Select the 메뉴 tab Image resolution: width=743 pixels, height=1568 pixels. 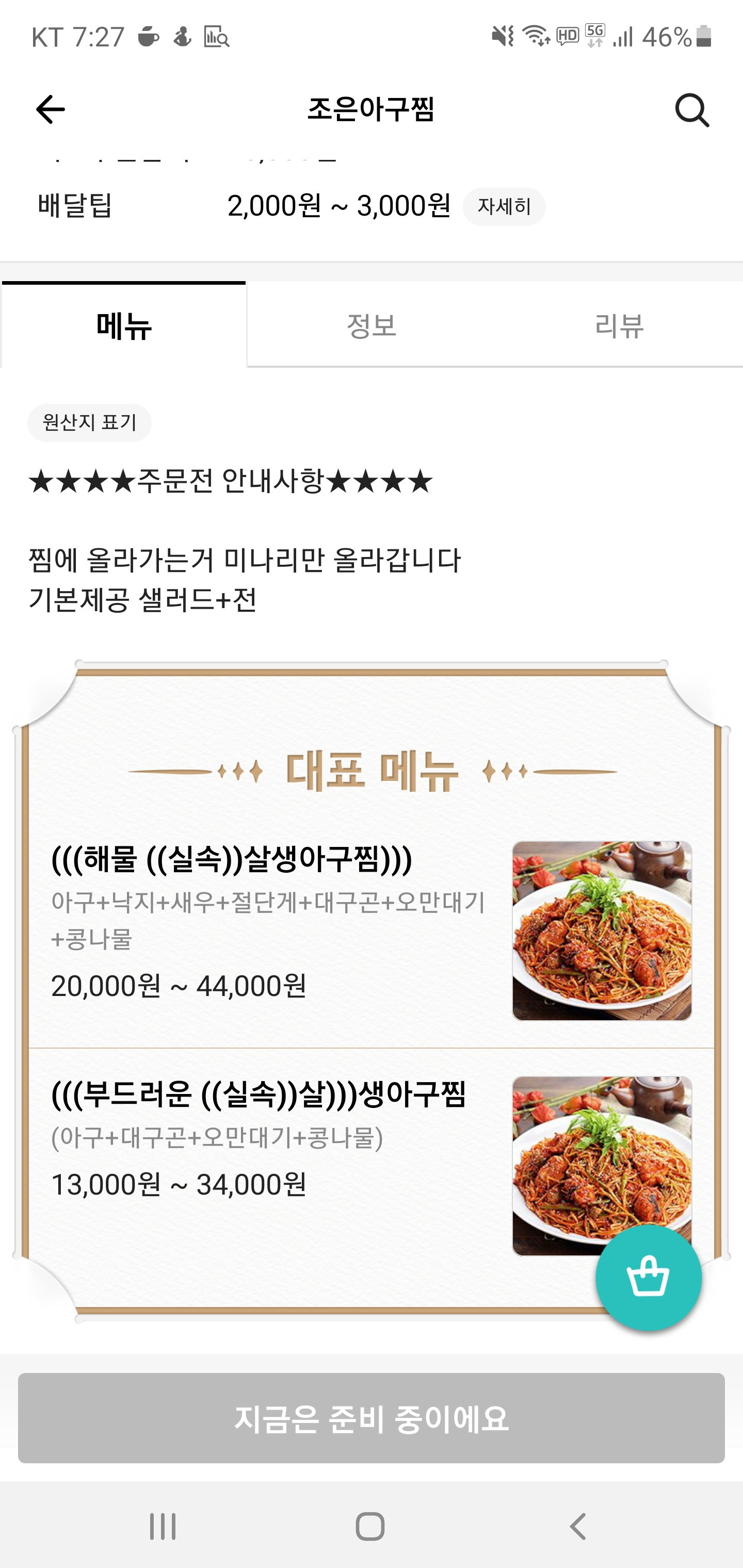pos(124,325)
